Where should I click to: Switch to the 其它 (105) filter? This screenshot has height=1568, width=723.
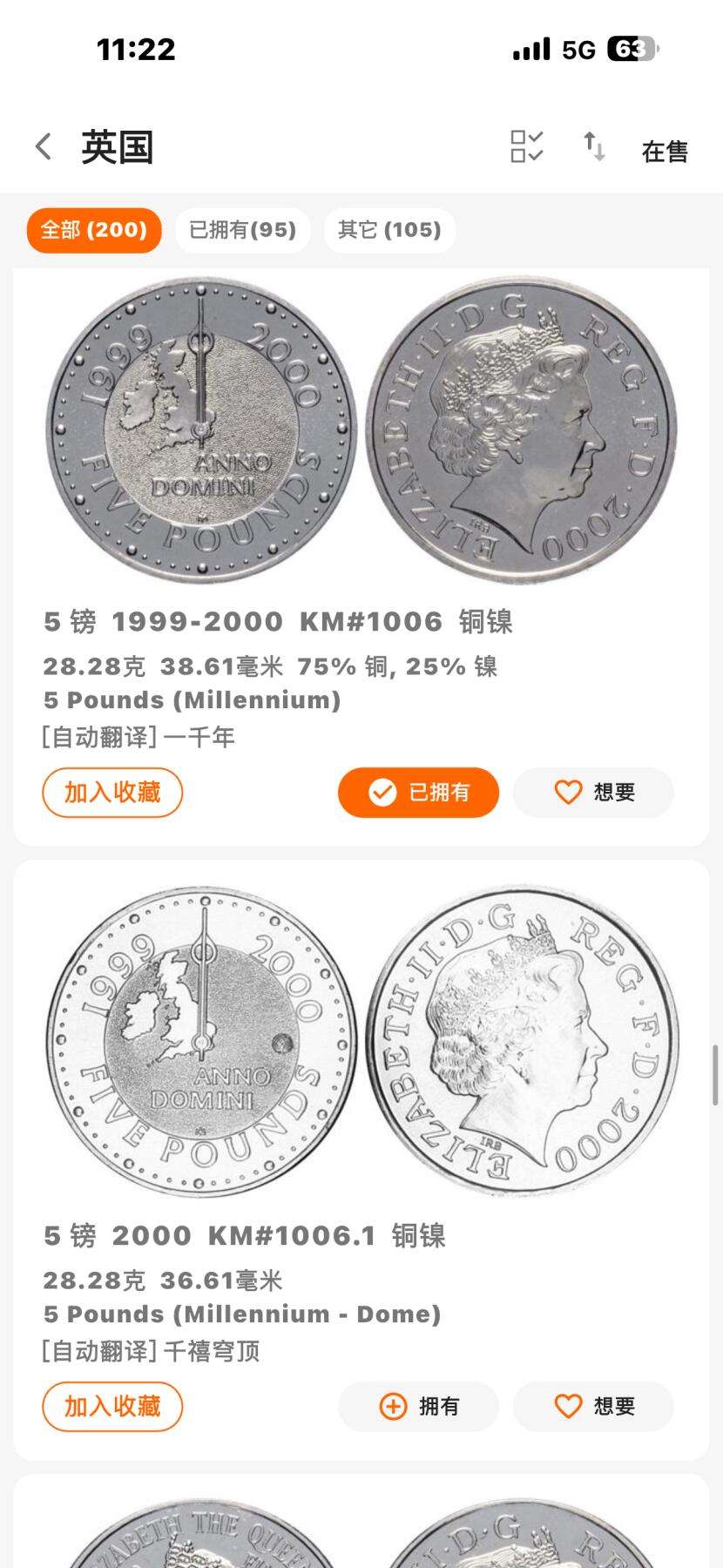coord(389,230)
